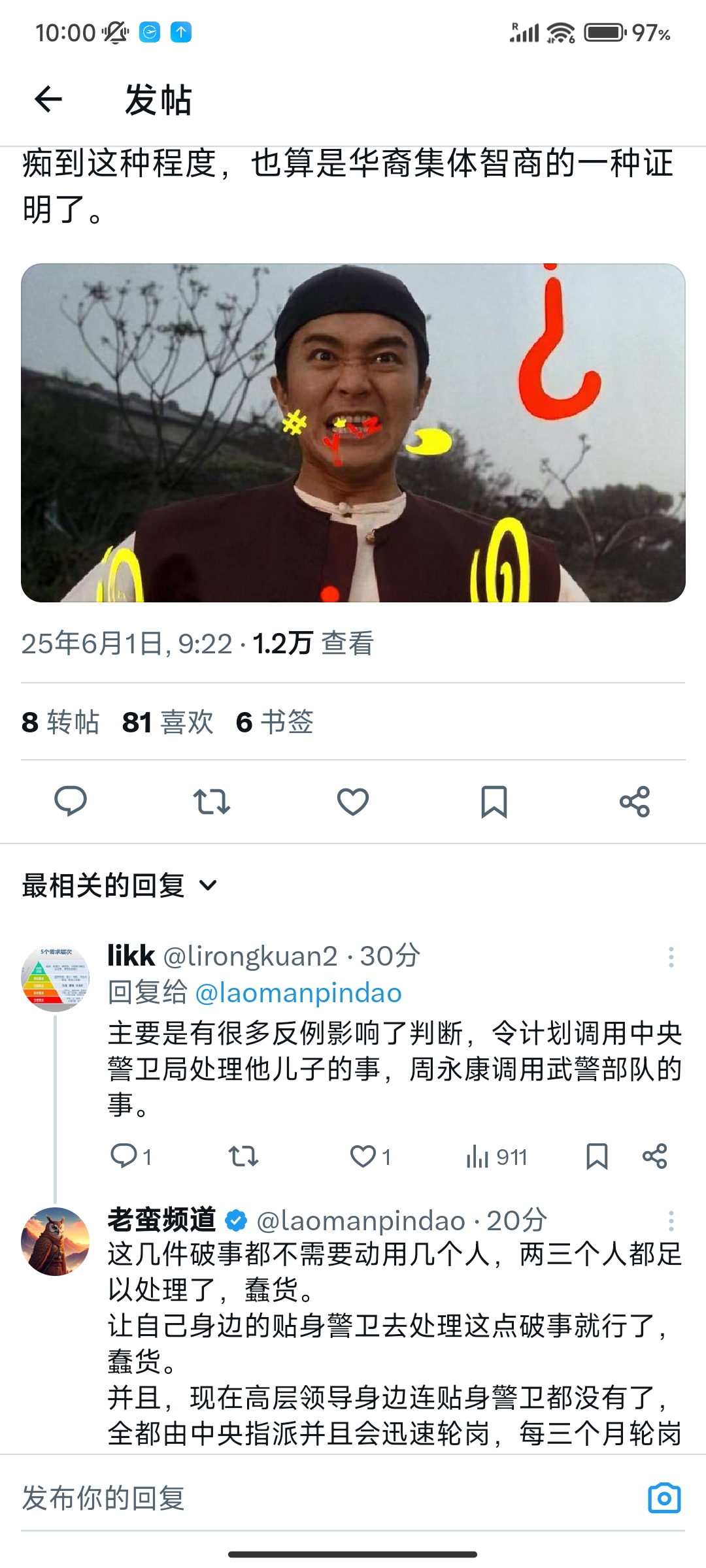
Task: Share the main post
Action: 635,801
